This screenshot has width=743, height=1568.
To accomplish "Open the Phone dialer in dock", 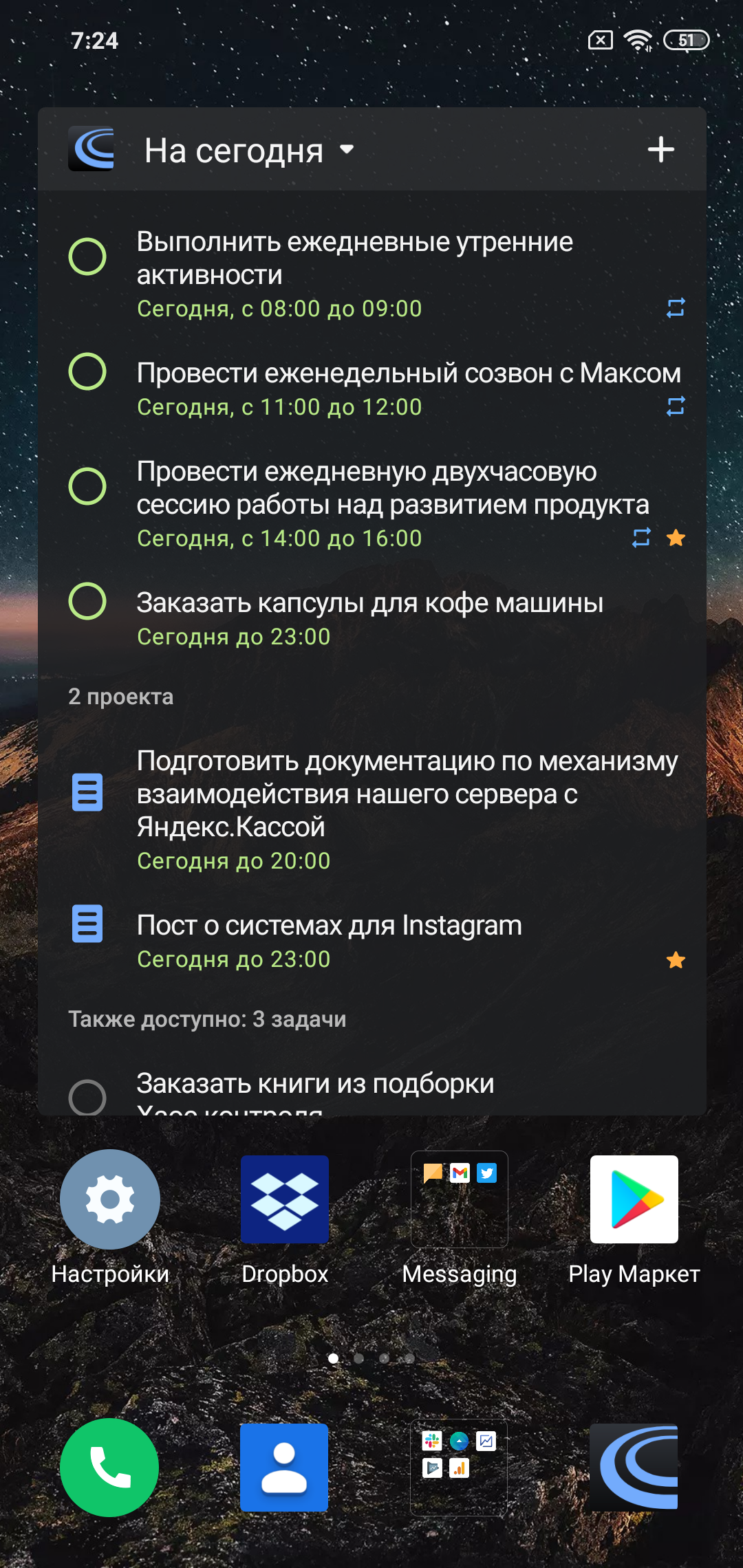I will coord(110,1467).
